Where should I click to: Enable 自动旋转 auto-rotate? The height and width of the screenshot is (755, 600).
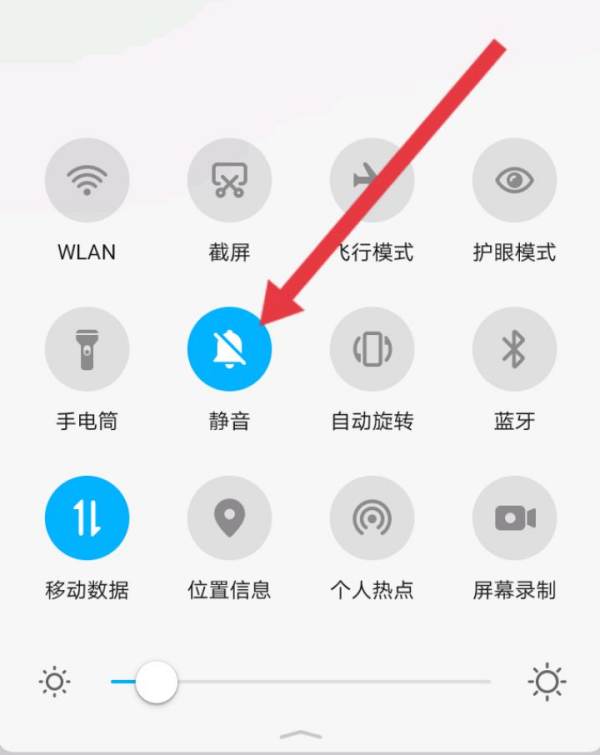[371, 349]
